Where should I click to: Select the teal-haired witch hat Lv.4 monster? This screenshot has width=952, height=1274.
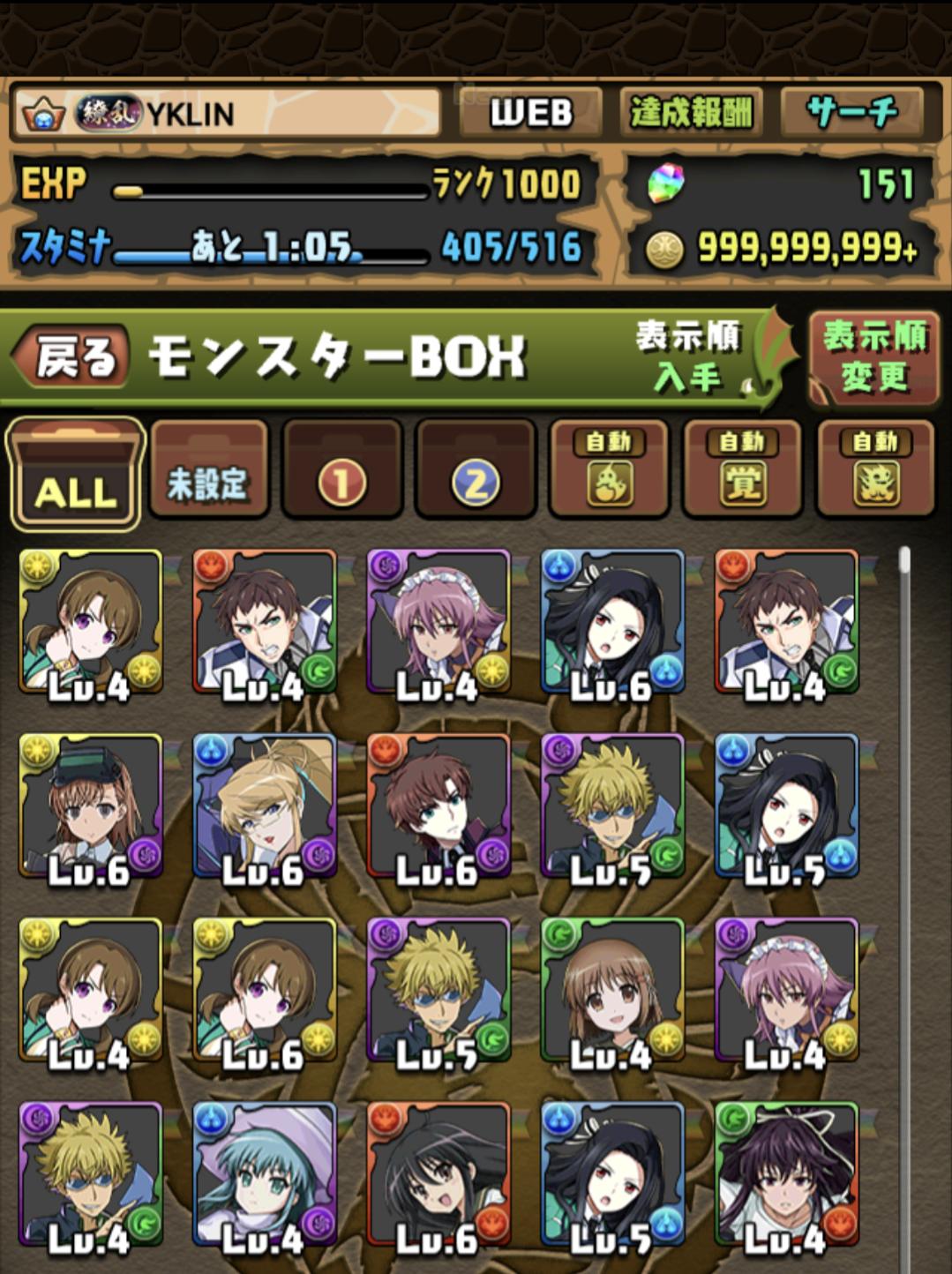point(265,1173)
